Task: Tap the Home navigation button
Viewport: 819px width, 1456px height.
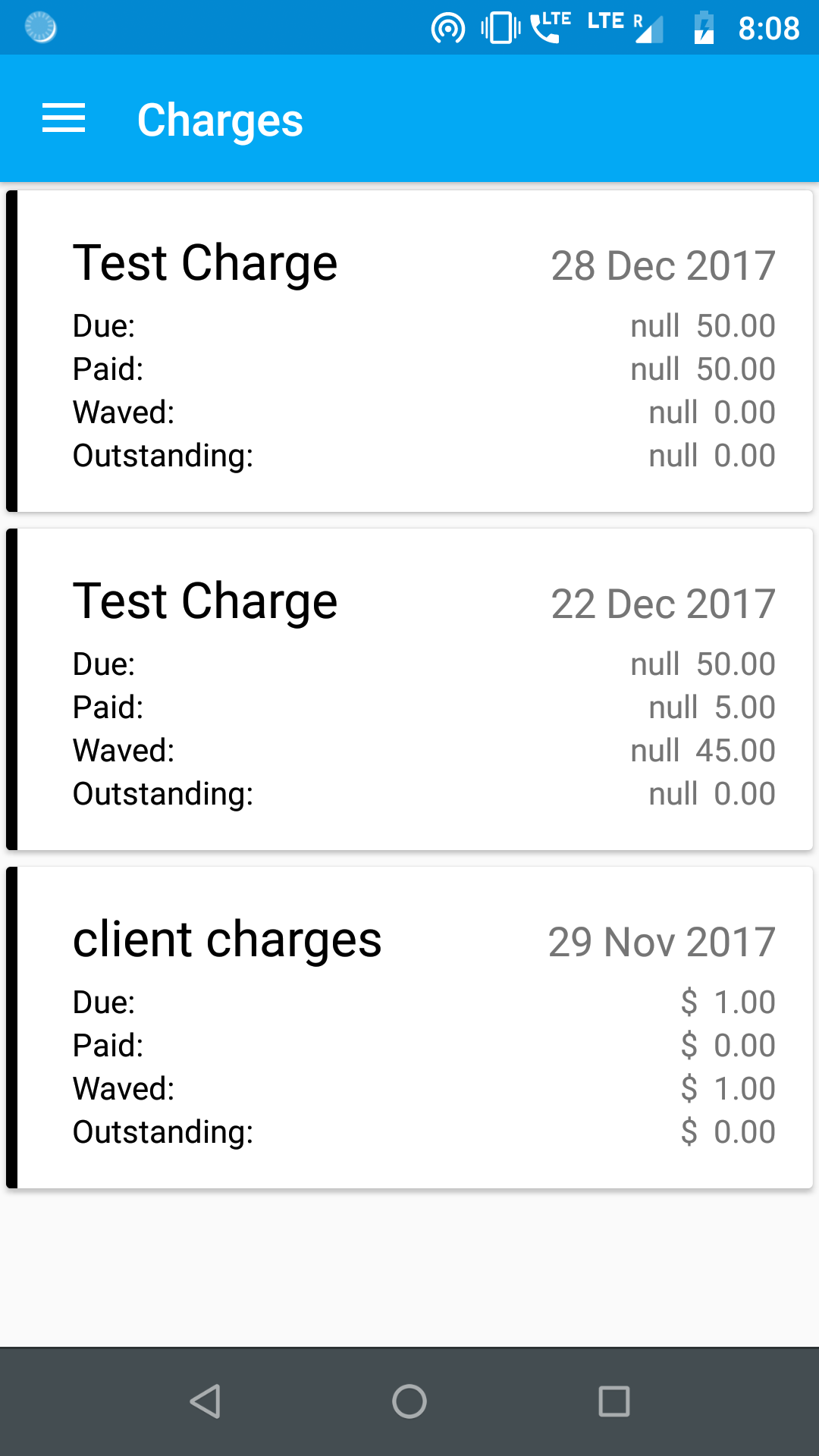Action: click(409, 1402)
